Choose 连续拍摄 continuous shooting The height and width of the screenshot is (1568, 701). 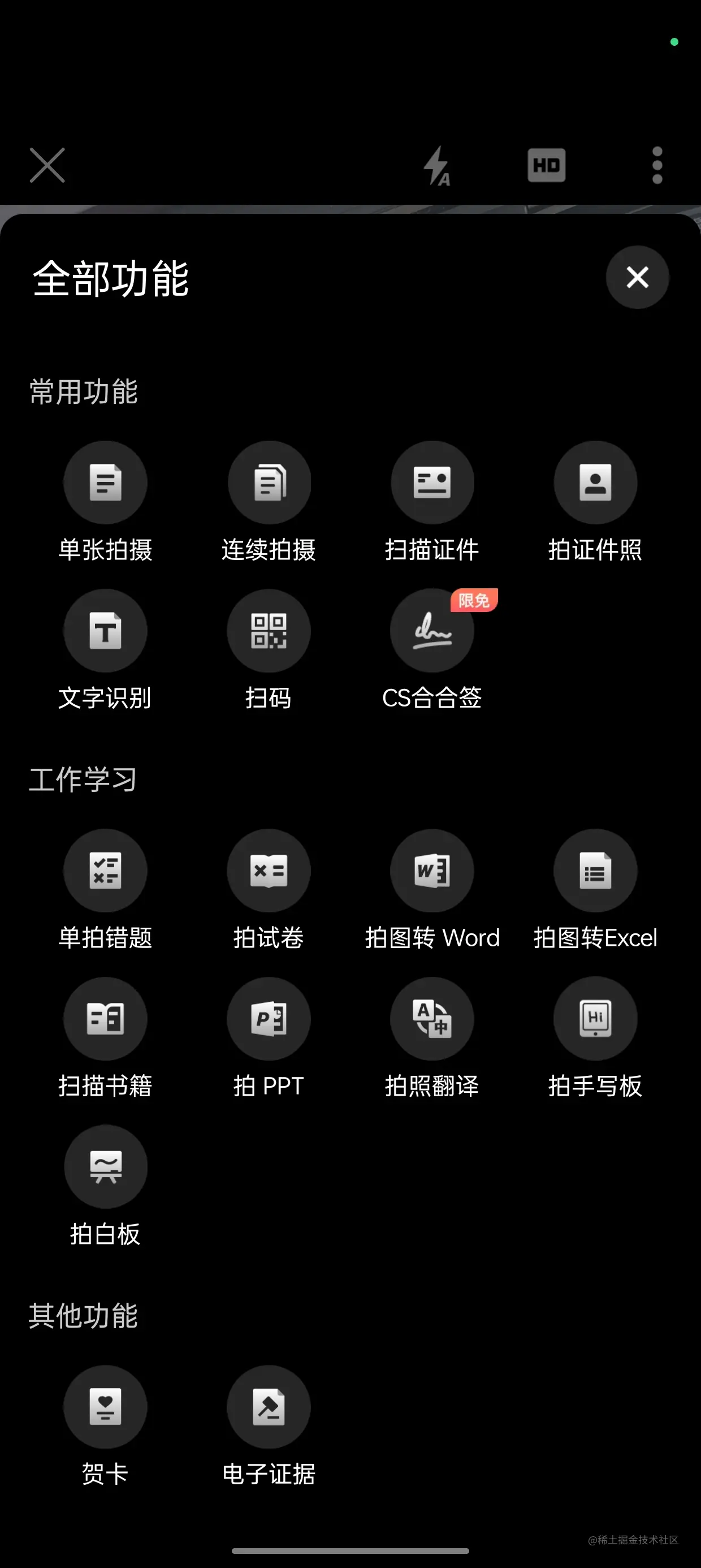[269, 483]
